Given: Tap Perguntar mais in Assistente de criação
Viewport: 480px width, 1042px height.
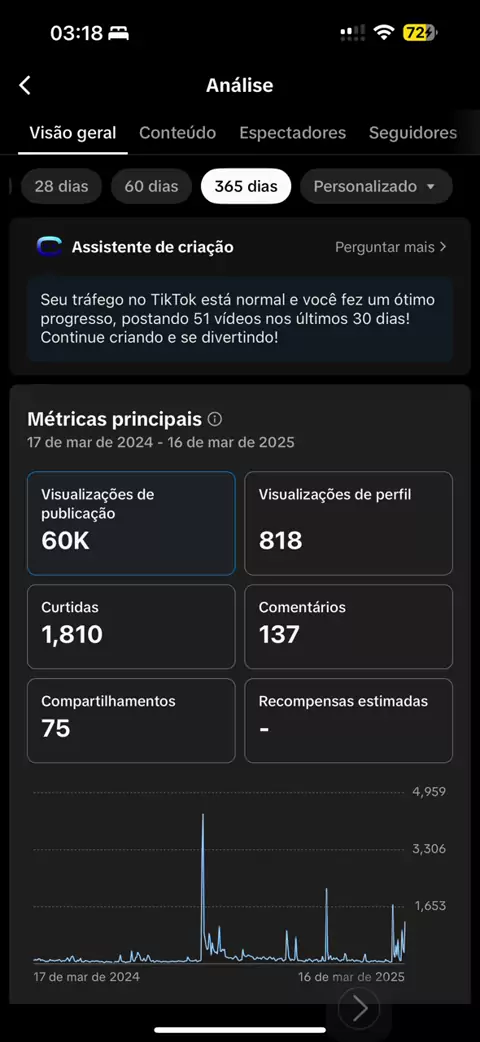Looking at the screenshot, I should coord(391,247).
